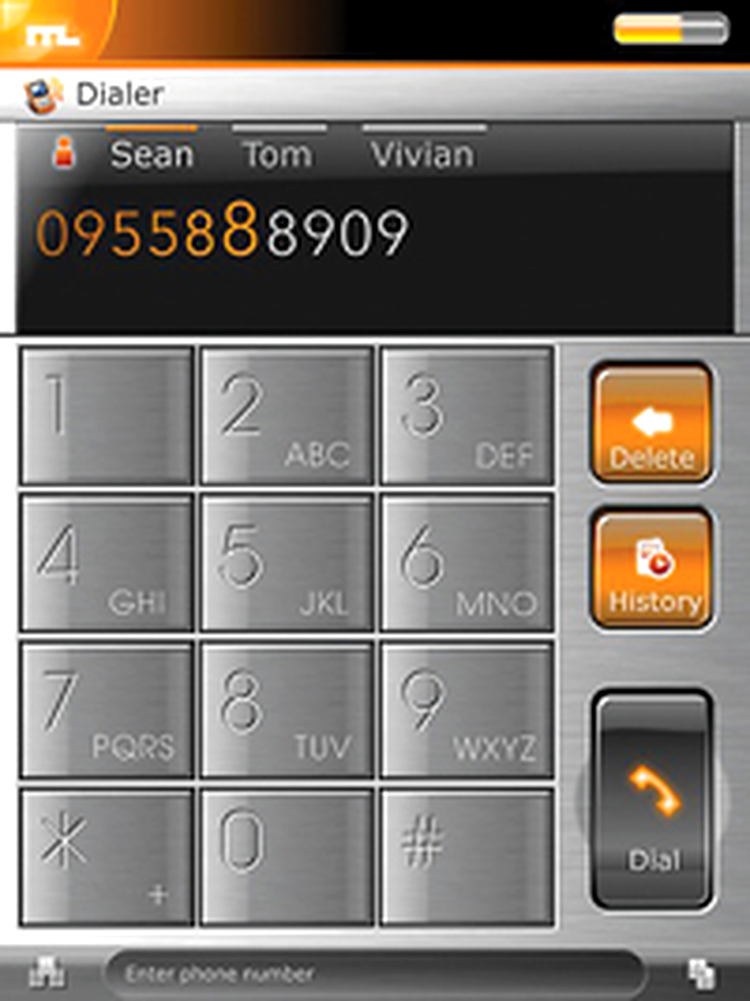This screenshot has width=750, height=1001.
Task: Tap the 7 PQRS key
Action: point(107,709)
